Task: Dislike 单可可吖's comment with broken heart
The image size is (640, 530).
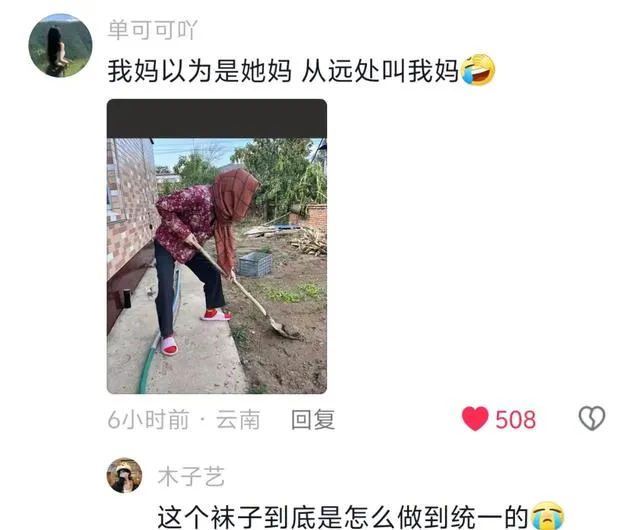Action: (x=592, y=419)
